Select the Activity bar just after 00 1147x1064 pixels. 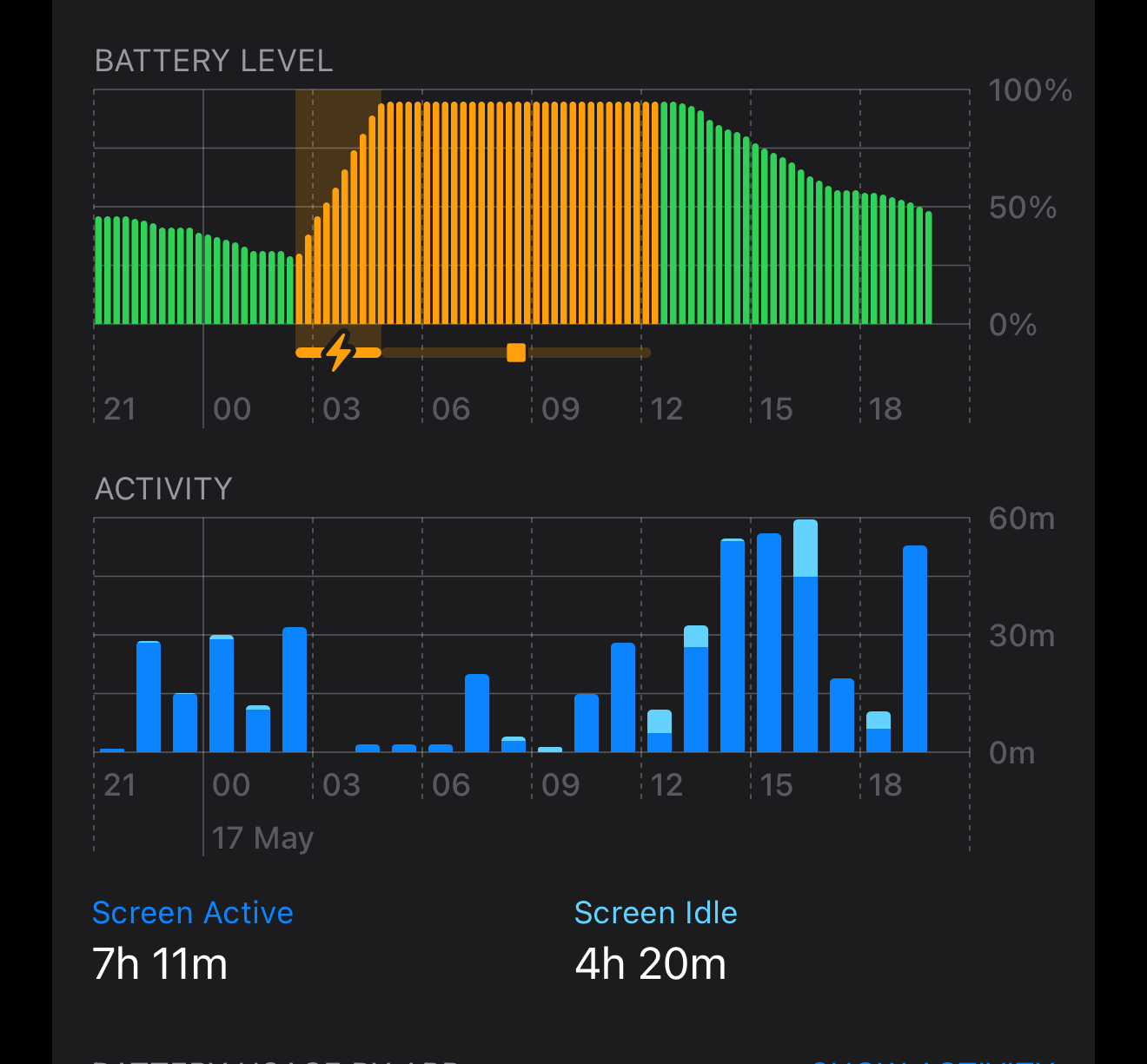pos(222,693)
